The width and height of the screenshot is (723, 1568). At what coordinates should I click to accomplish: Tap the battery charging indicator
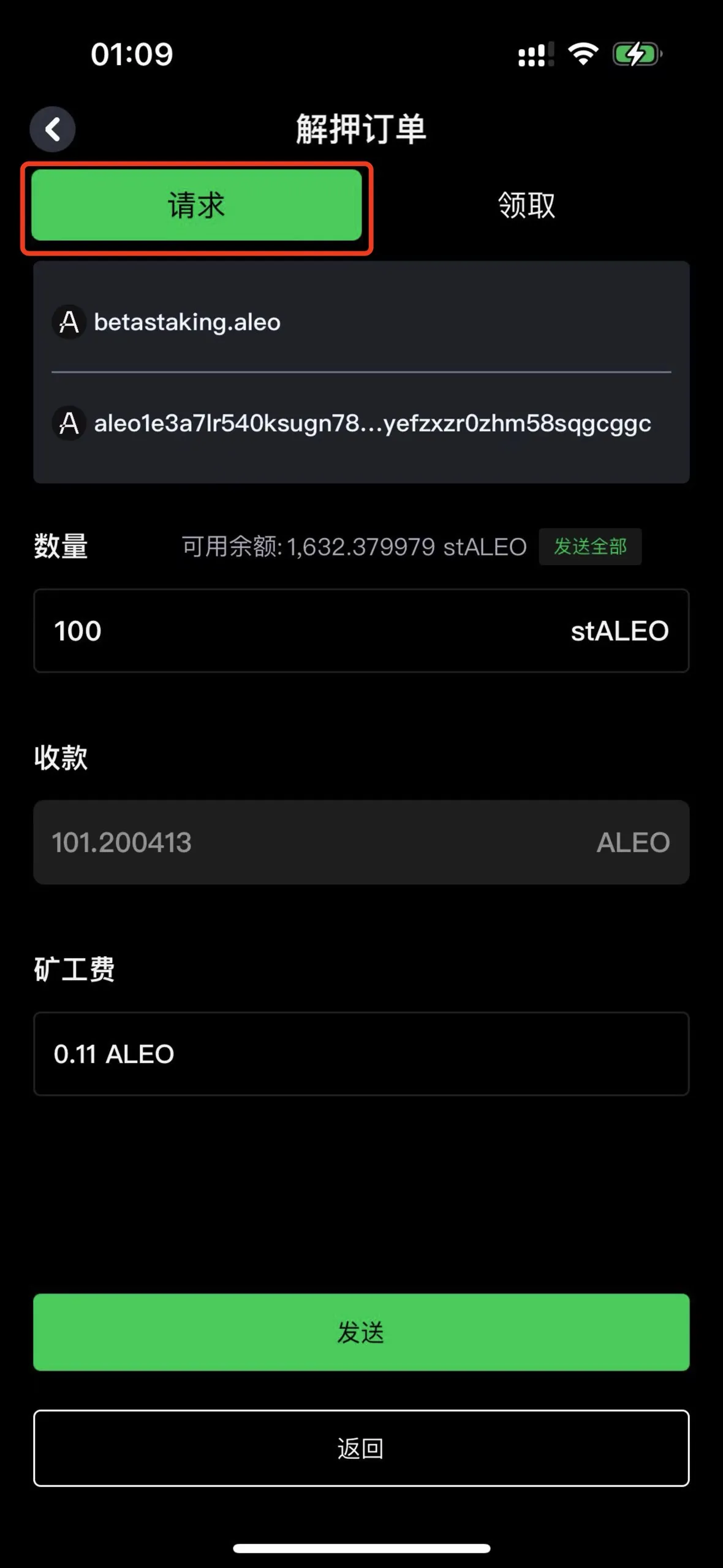point(636,55)
